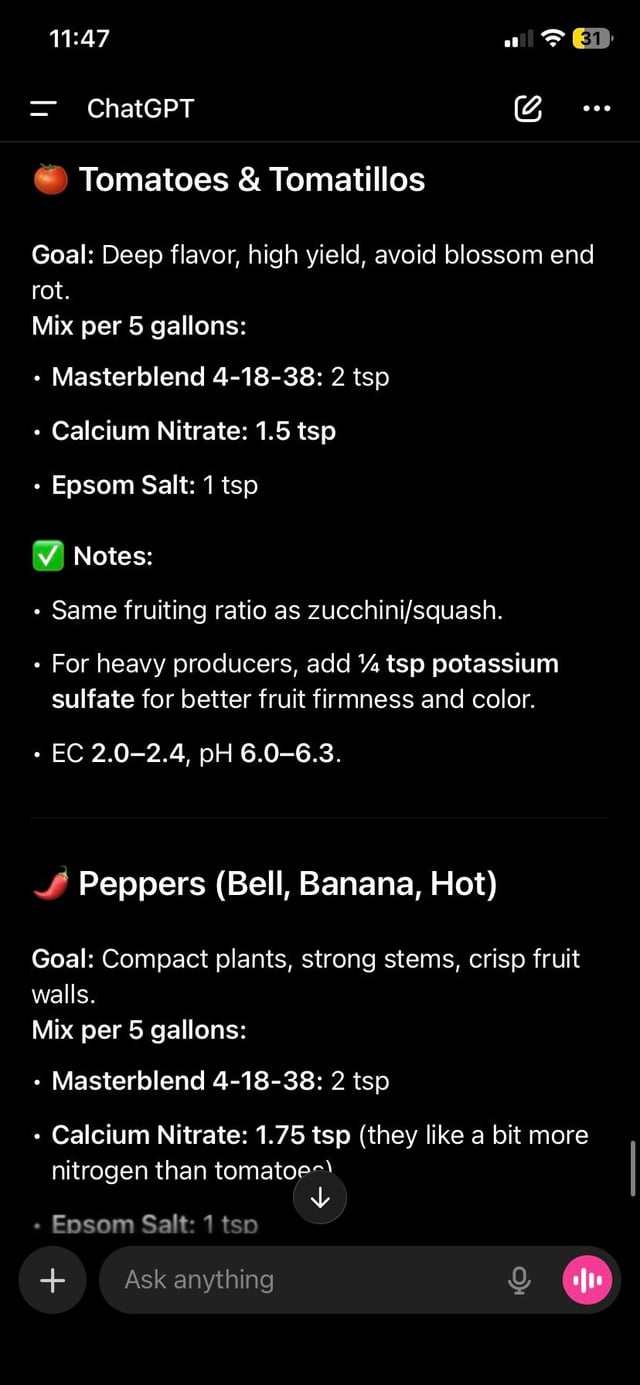
Task: Open the sidebar menu
Action: (x=44, y=109)
